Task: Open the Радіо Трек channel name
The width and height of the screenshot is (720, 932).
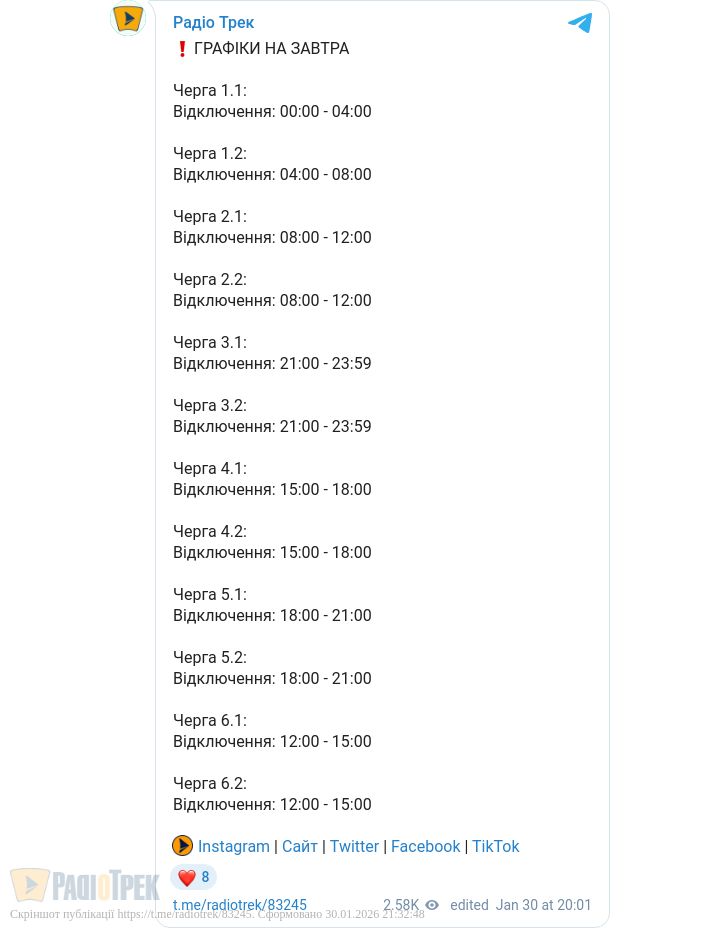Action: coord(213,22)
